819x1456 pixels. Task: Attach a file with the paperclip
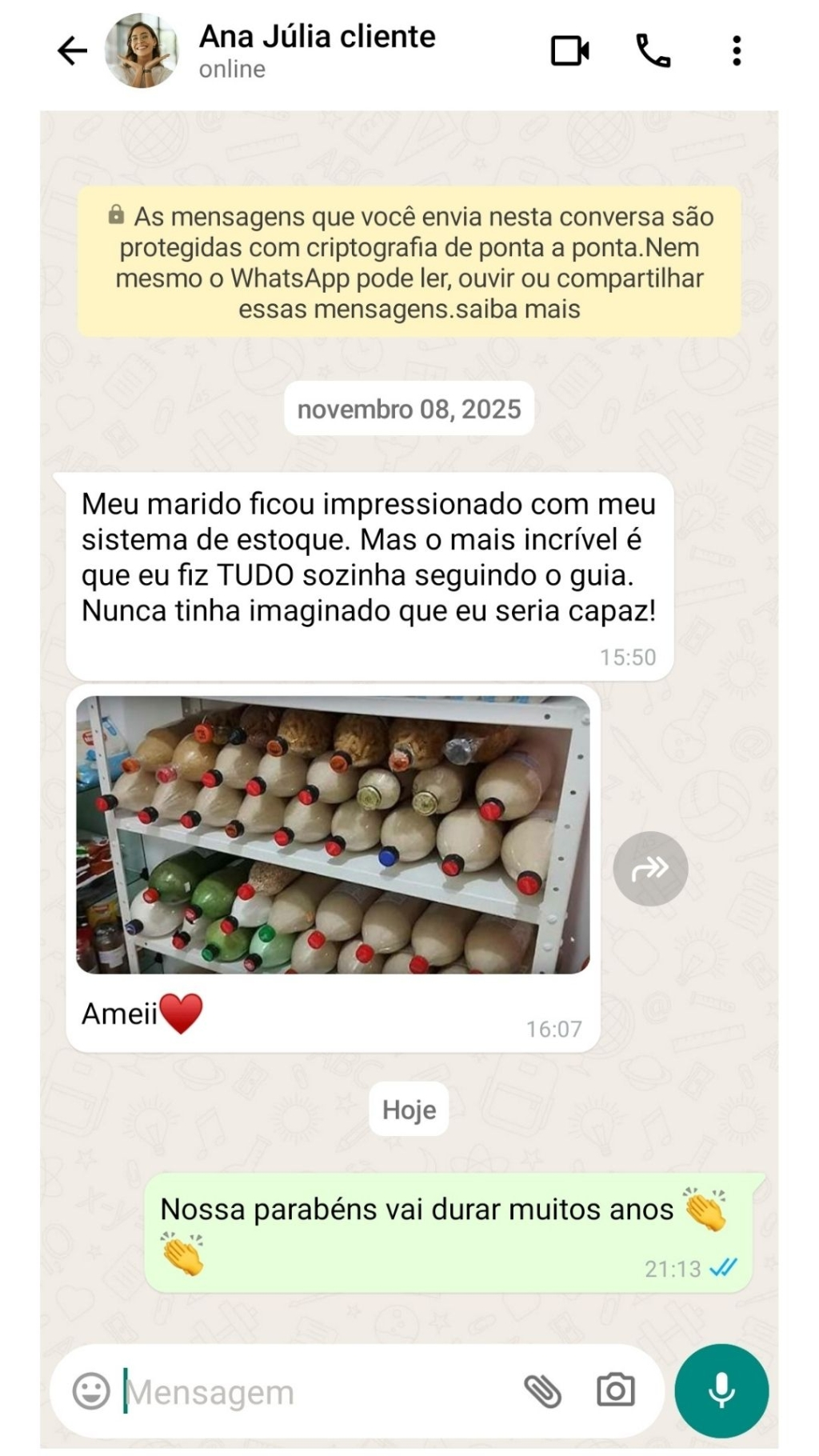543,1391
